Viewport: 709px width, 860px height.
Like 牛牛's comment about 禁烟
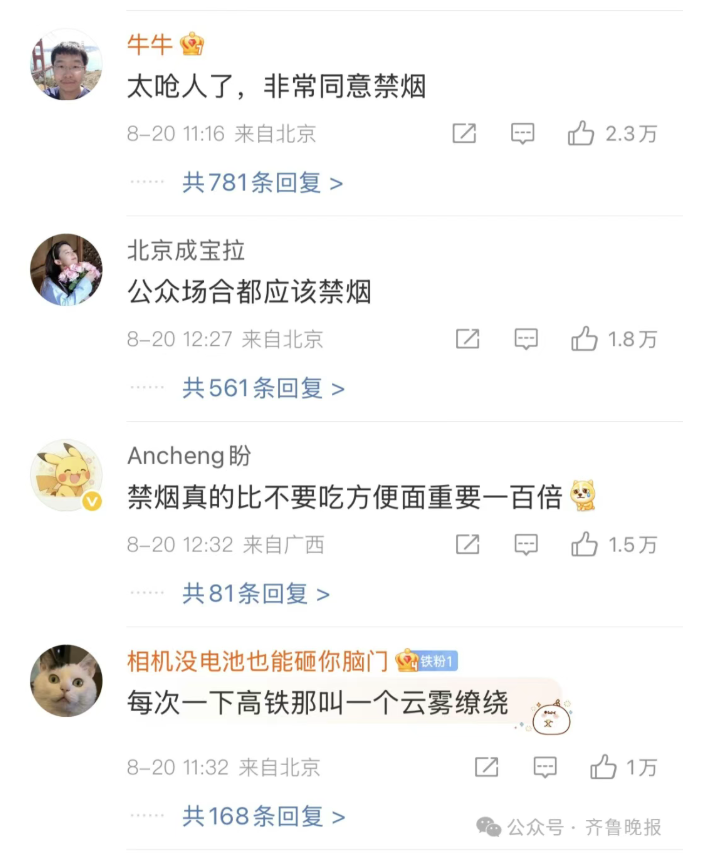pos(582,134)
